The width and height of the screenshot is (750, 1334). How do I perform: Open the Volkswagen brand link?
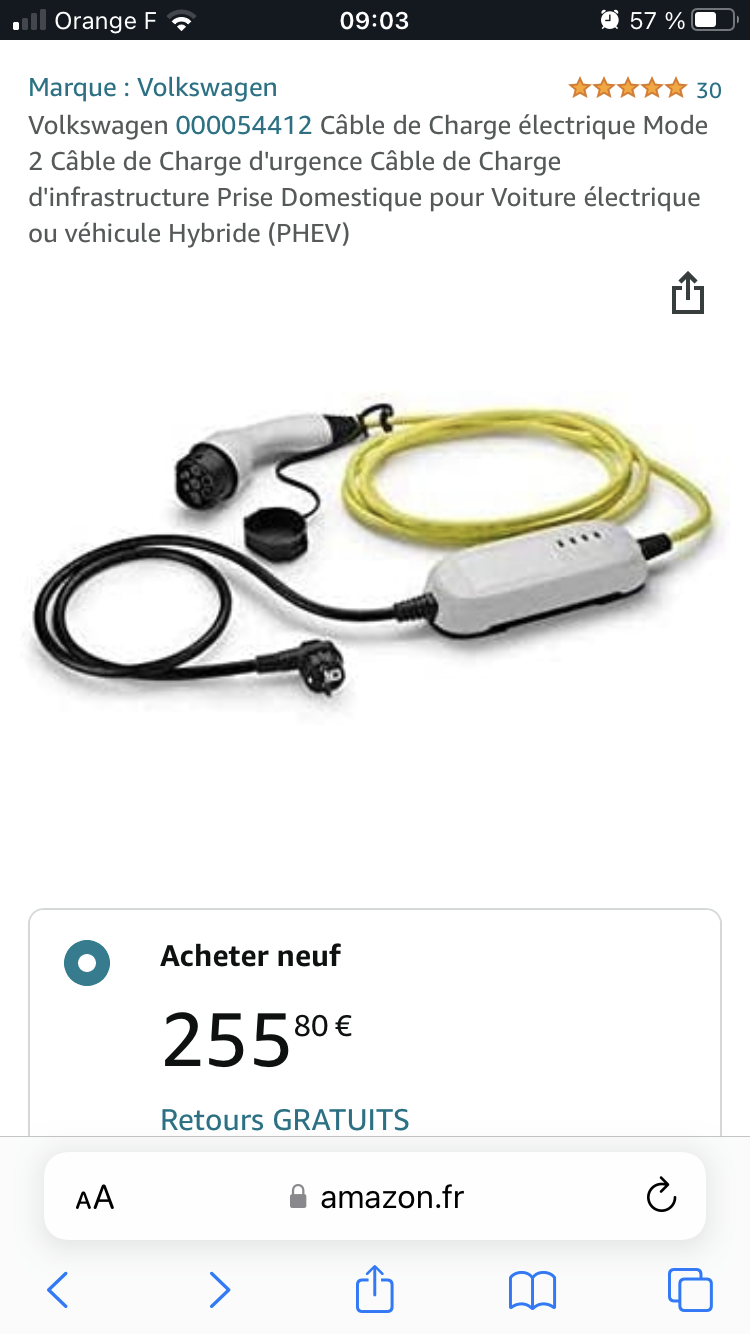tap(153, 88)
